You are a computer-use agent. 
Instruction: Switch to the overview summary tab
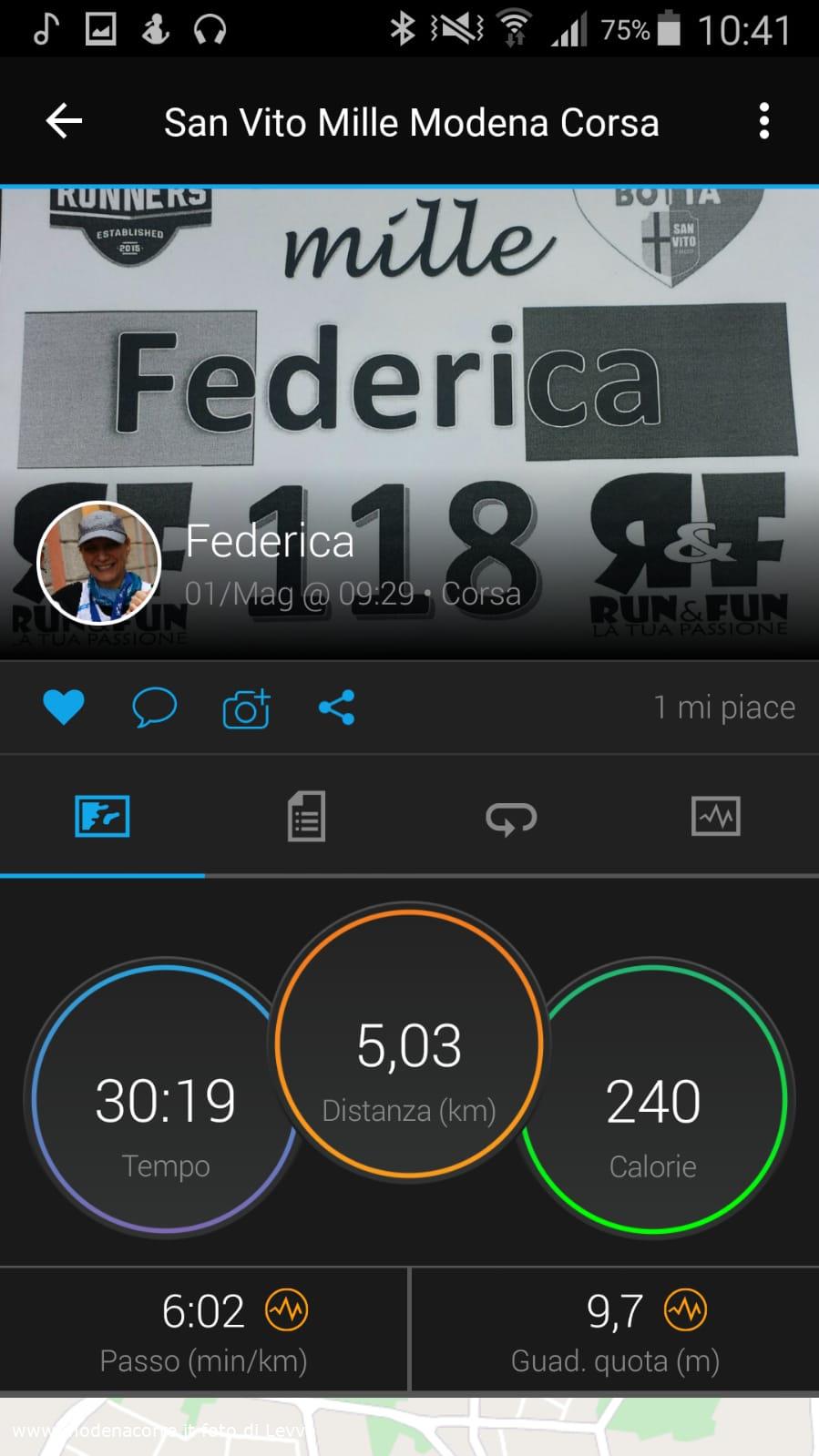[102, 816]
